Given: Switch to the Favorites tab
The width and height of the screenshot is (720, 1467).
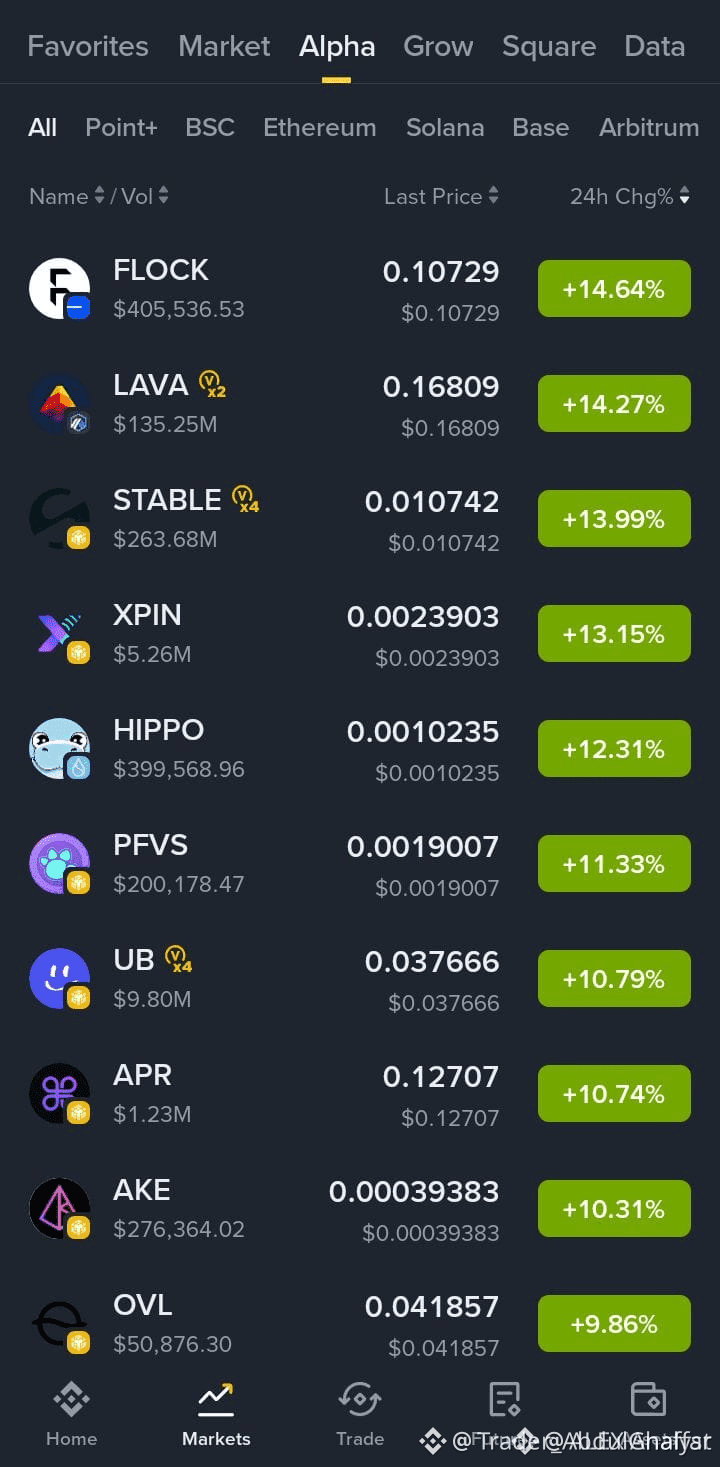Looking at the screenshot, I should (x=87, y=46).
